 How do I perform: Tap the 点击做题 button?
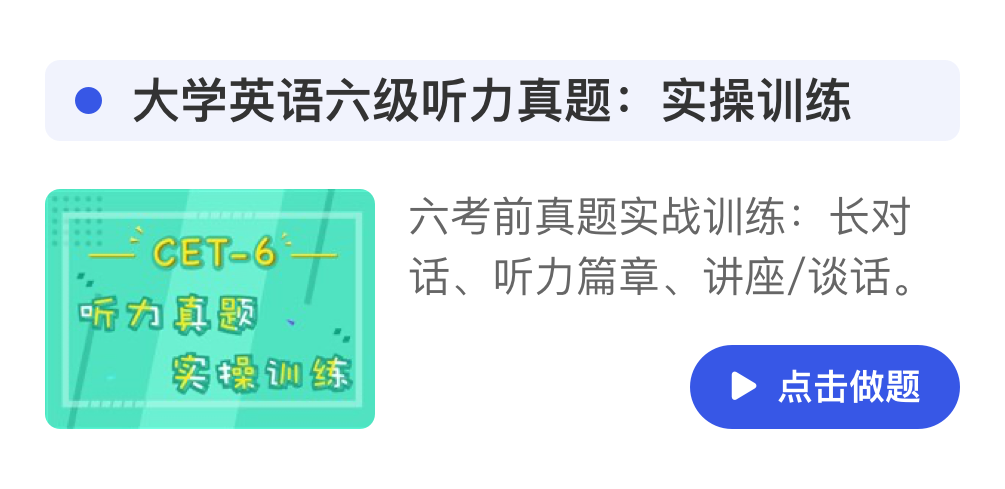824,387
